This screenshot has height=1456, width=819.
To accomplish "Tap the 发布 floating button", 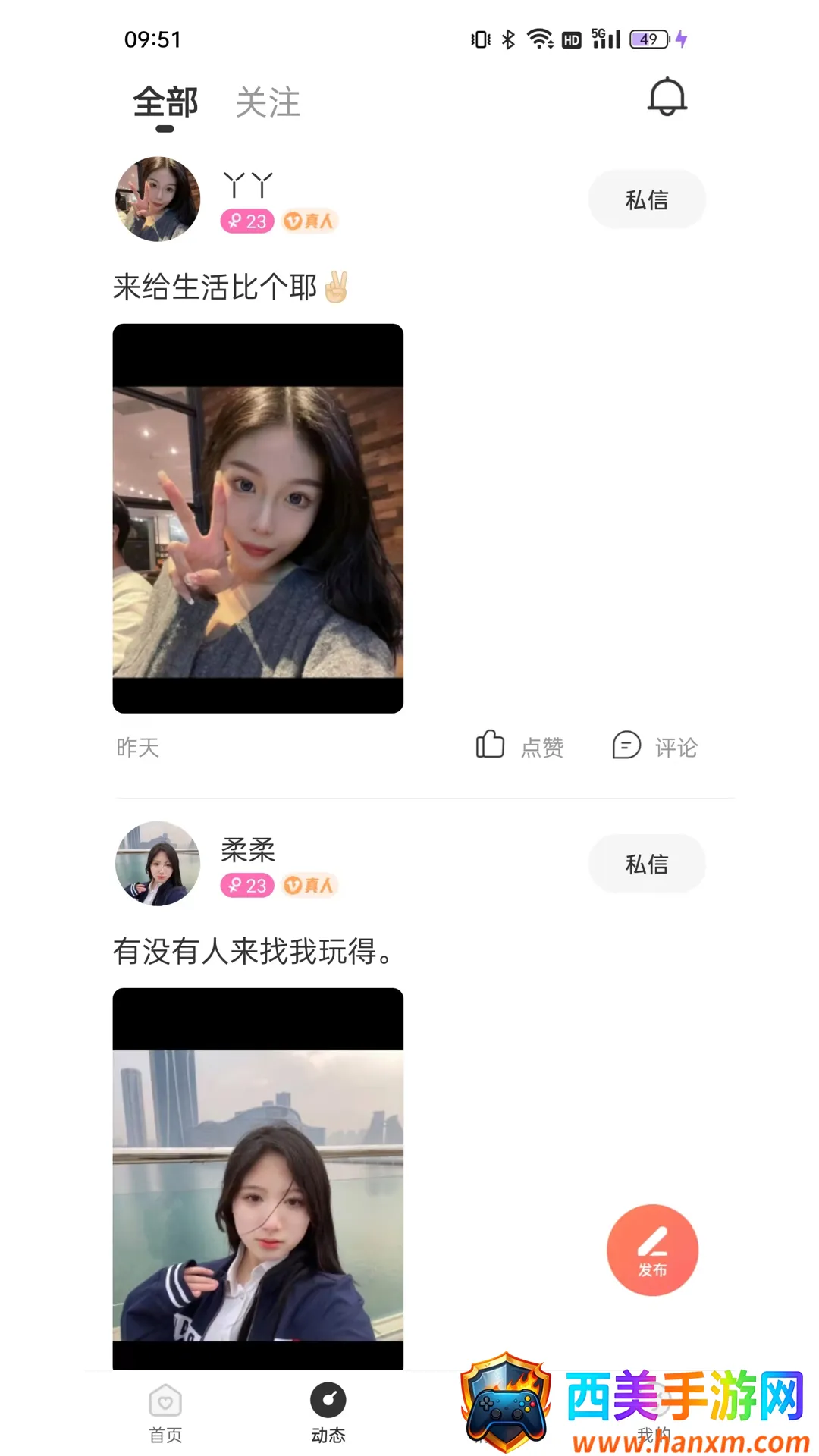I will pyautogui.click(x=652, y=1250).
